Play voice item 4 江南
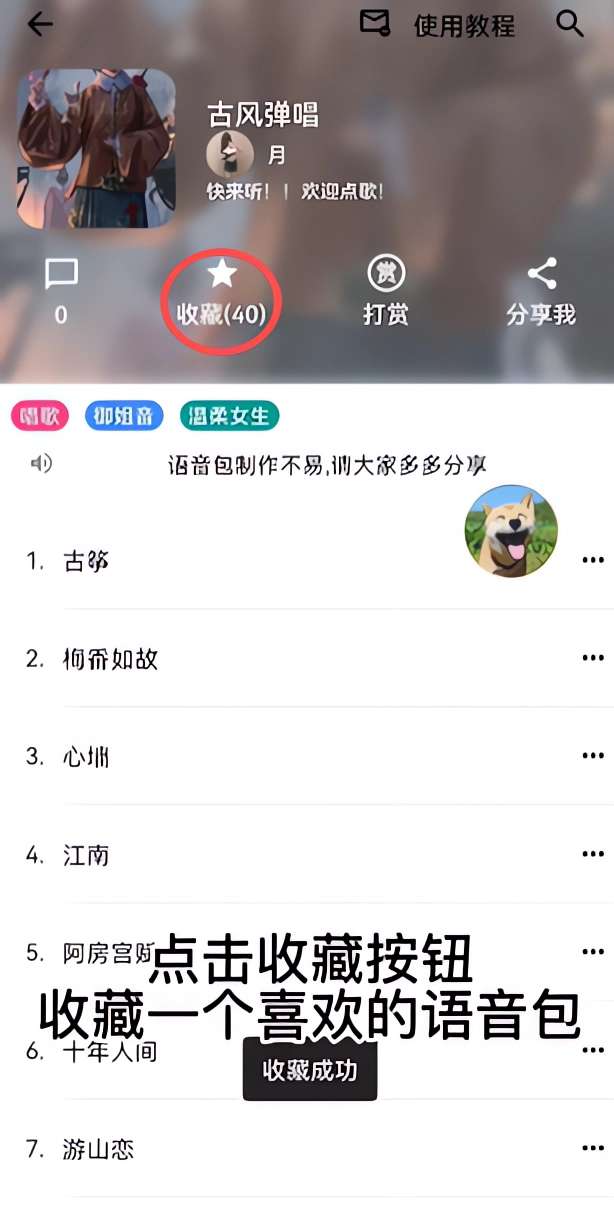614x1228 pixels. (86, 855)
